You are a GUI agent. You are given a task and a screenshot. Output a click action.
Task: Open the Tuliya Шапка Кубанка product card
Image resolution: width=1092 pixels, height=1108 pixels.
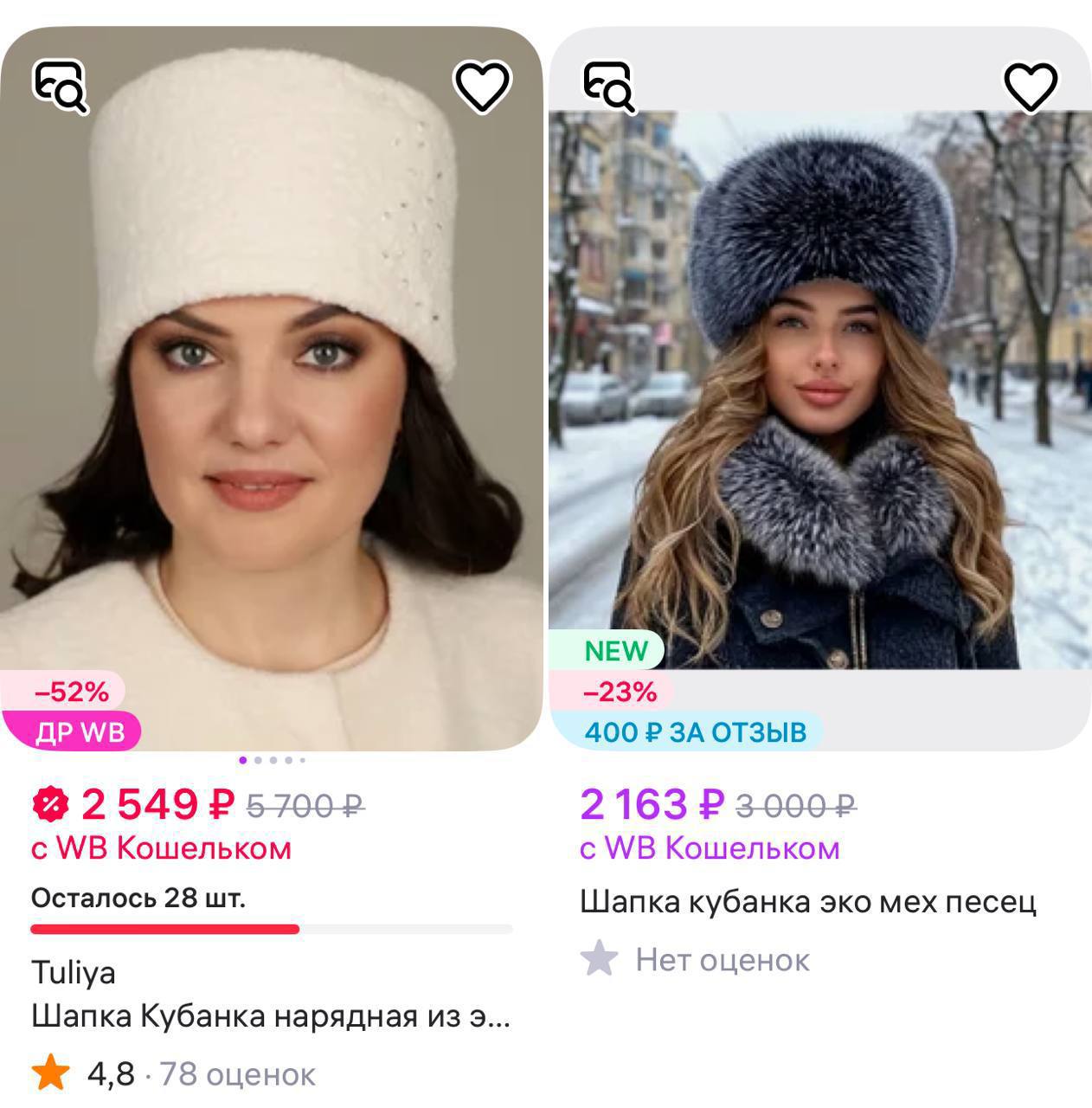click(x=270, y=1016)
